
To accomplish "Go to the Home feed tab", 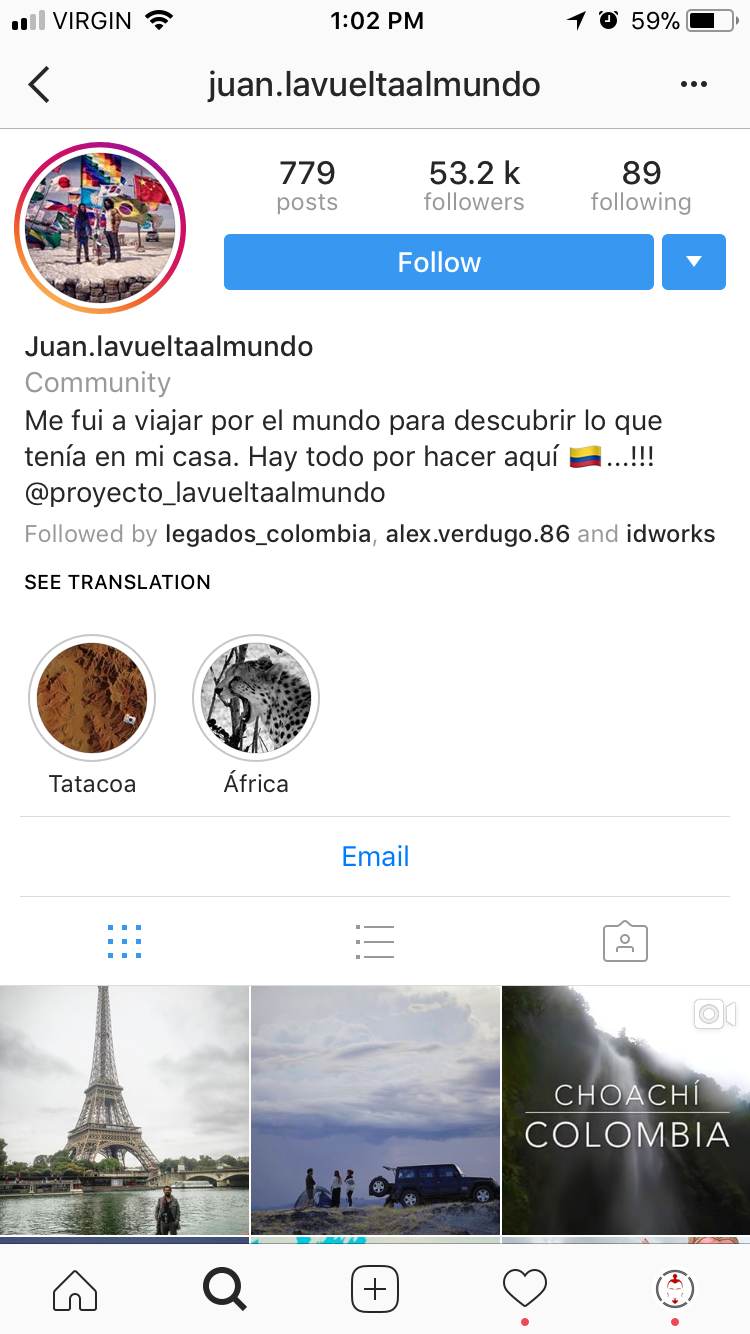I will click(x=75, y=1289).
